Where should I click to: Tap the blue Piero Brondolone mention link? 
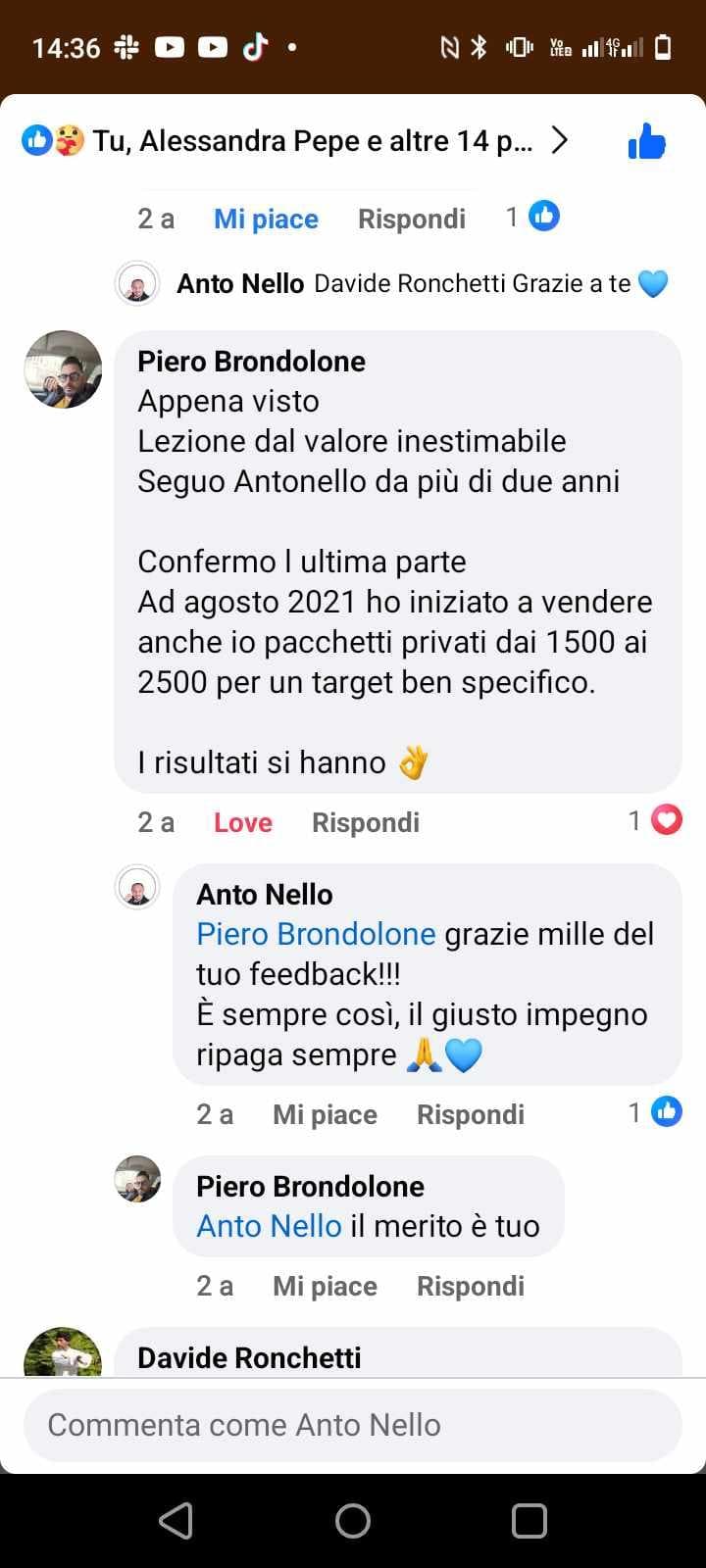316,934
